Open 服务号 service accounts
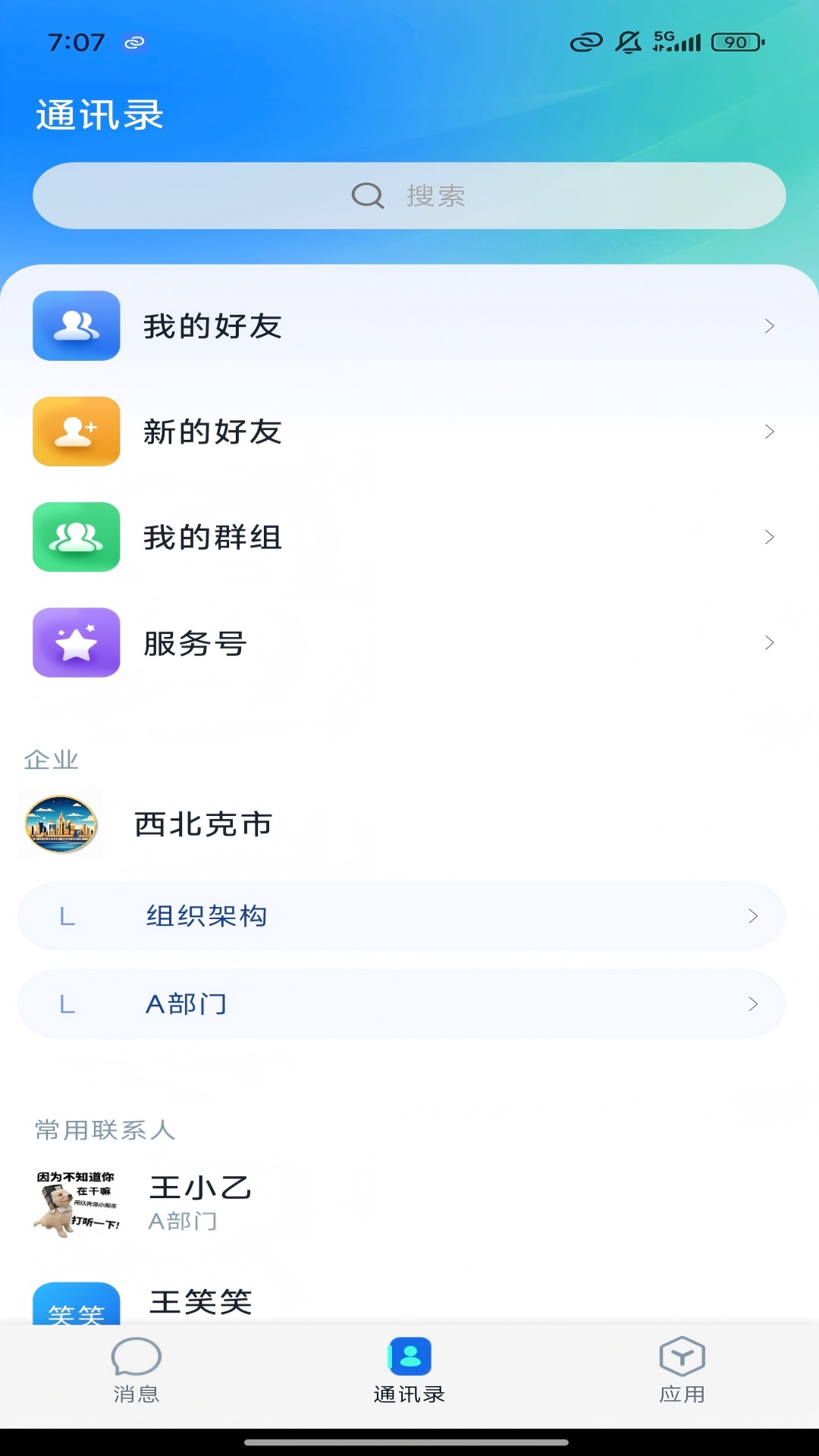This screenshot has height=1456, width=819. click(409, 643)
